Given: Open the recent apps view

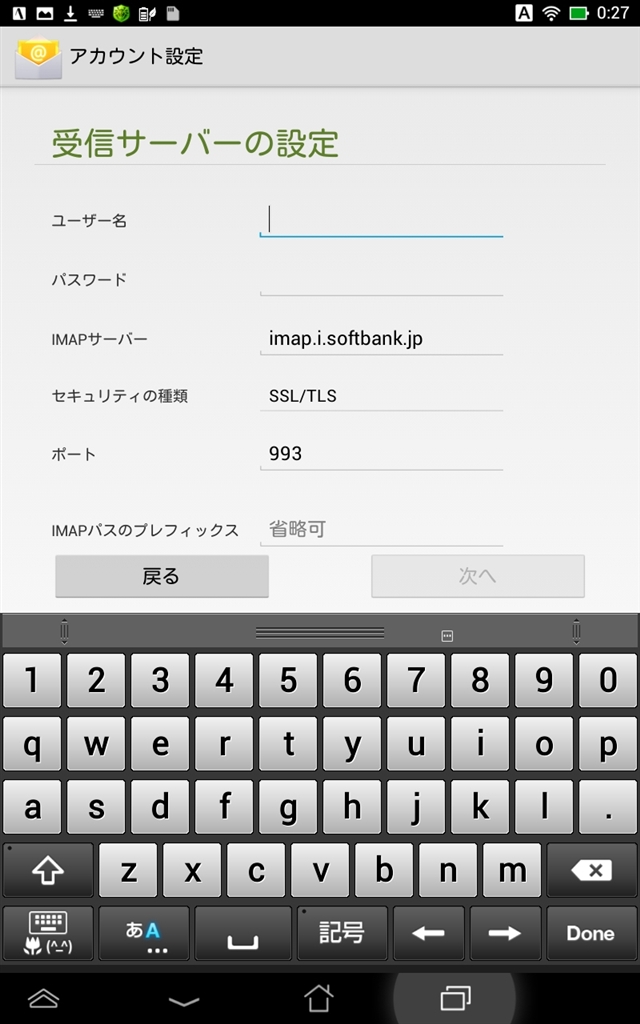Looking at the screenshot, I should coord(455,997).
